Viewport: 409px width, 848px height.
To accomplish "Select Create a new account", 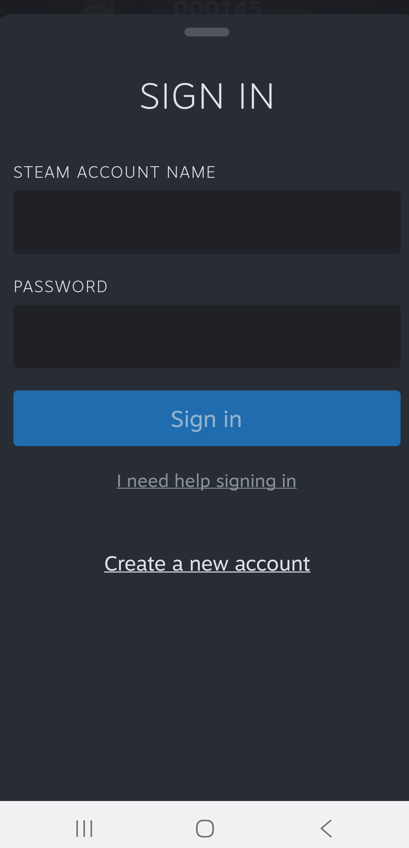I will tap(207, 564).
